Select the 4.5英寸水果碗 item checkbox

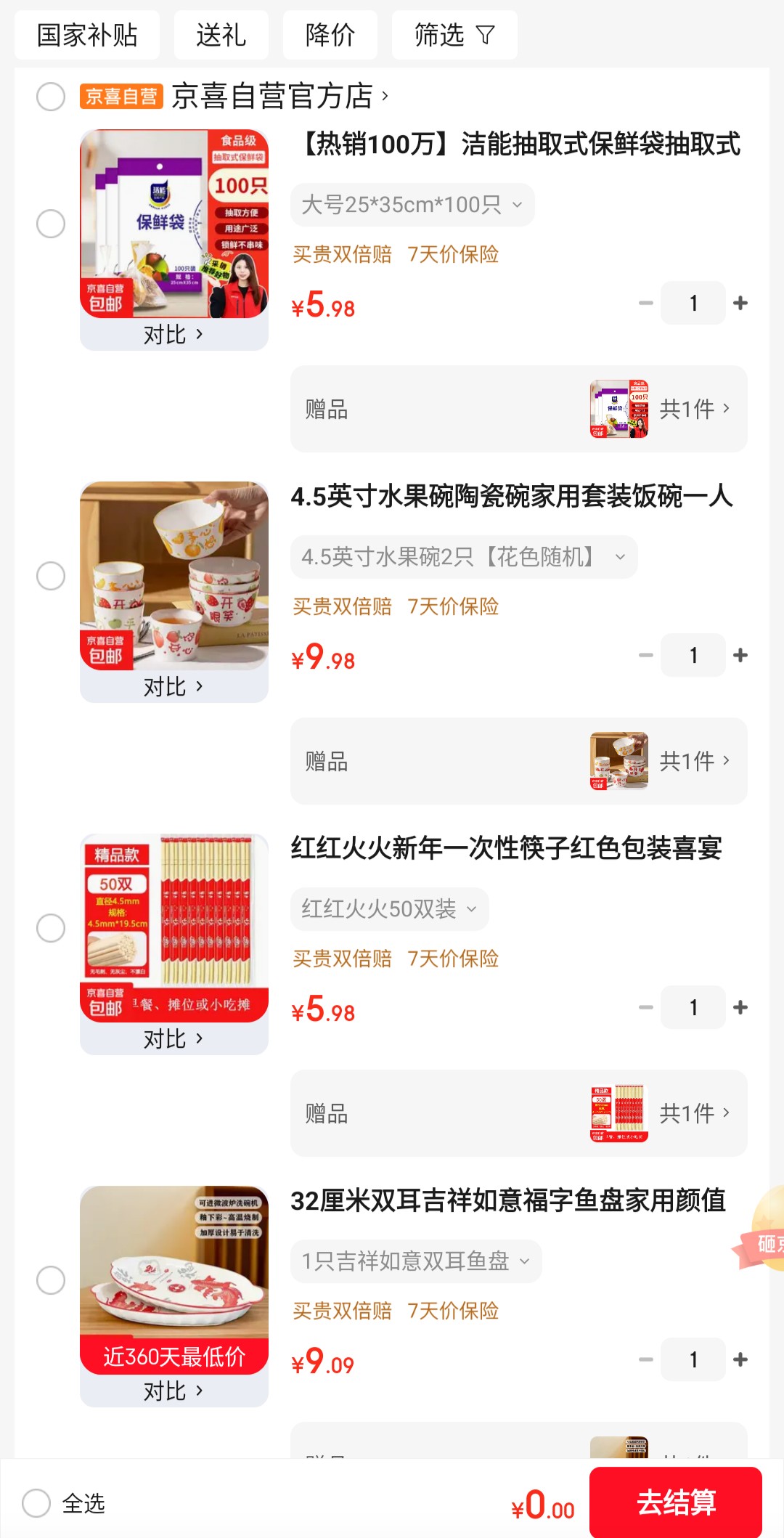pos(51,576)
